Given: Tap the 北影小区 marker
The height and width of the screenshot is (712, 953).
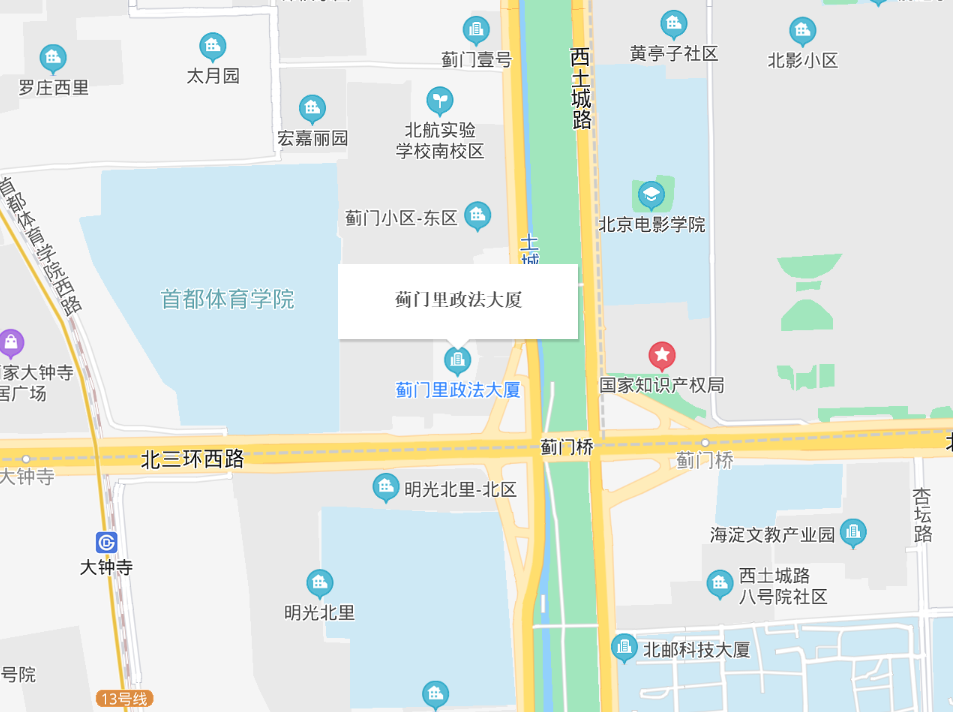Looking at the screenshot, I should 802,31.
